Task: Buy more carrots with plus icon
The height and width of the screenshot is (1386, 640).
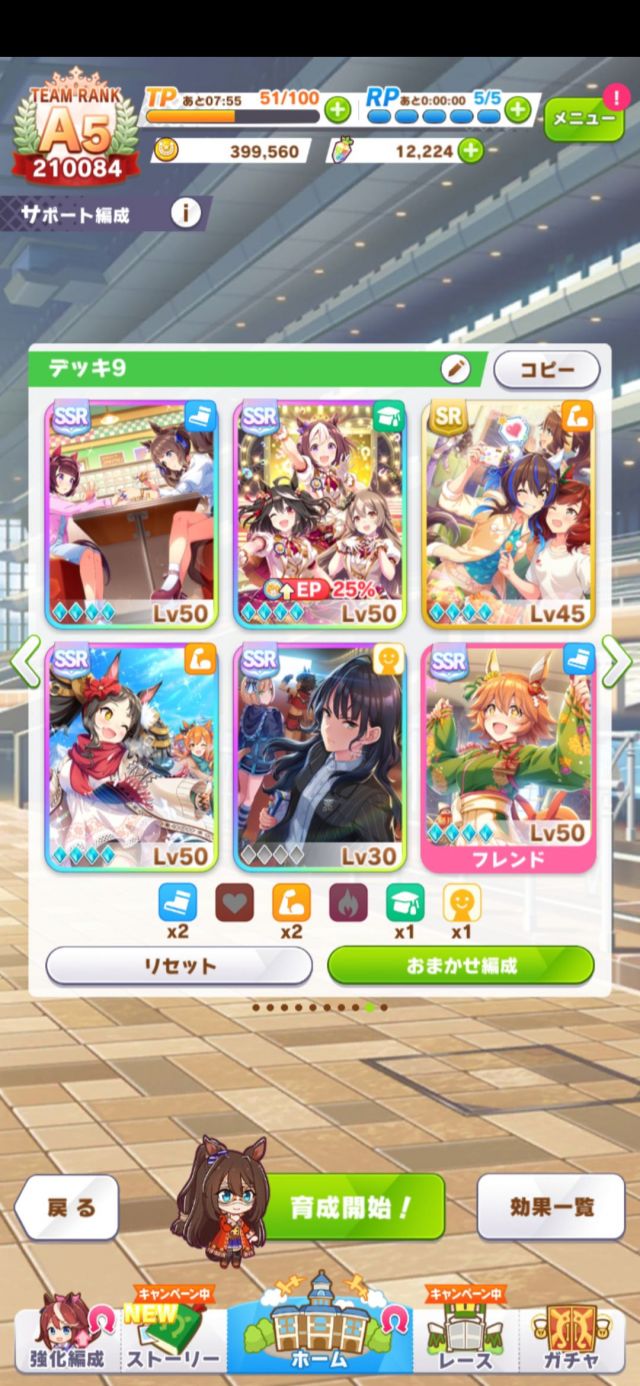Action: coord(469,151)
